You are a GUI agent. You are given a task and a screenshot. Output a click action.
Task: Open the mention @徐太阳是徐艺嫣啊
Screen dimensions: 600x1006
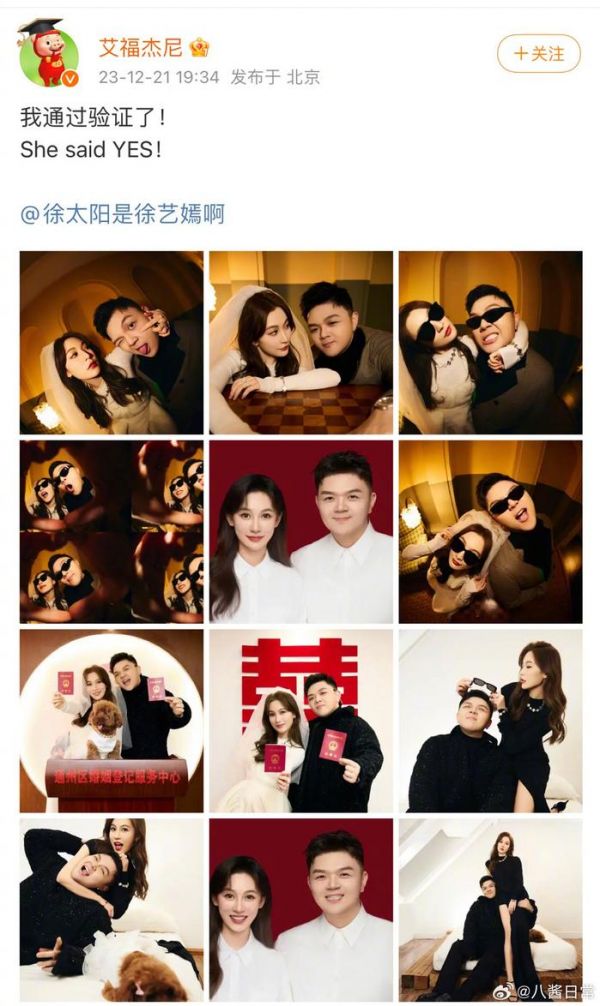122,213
